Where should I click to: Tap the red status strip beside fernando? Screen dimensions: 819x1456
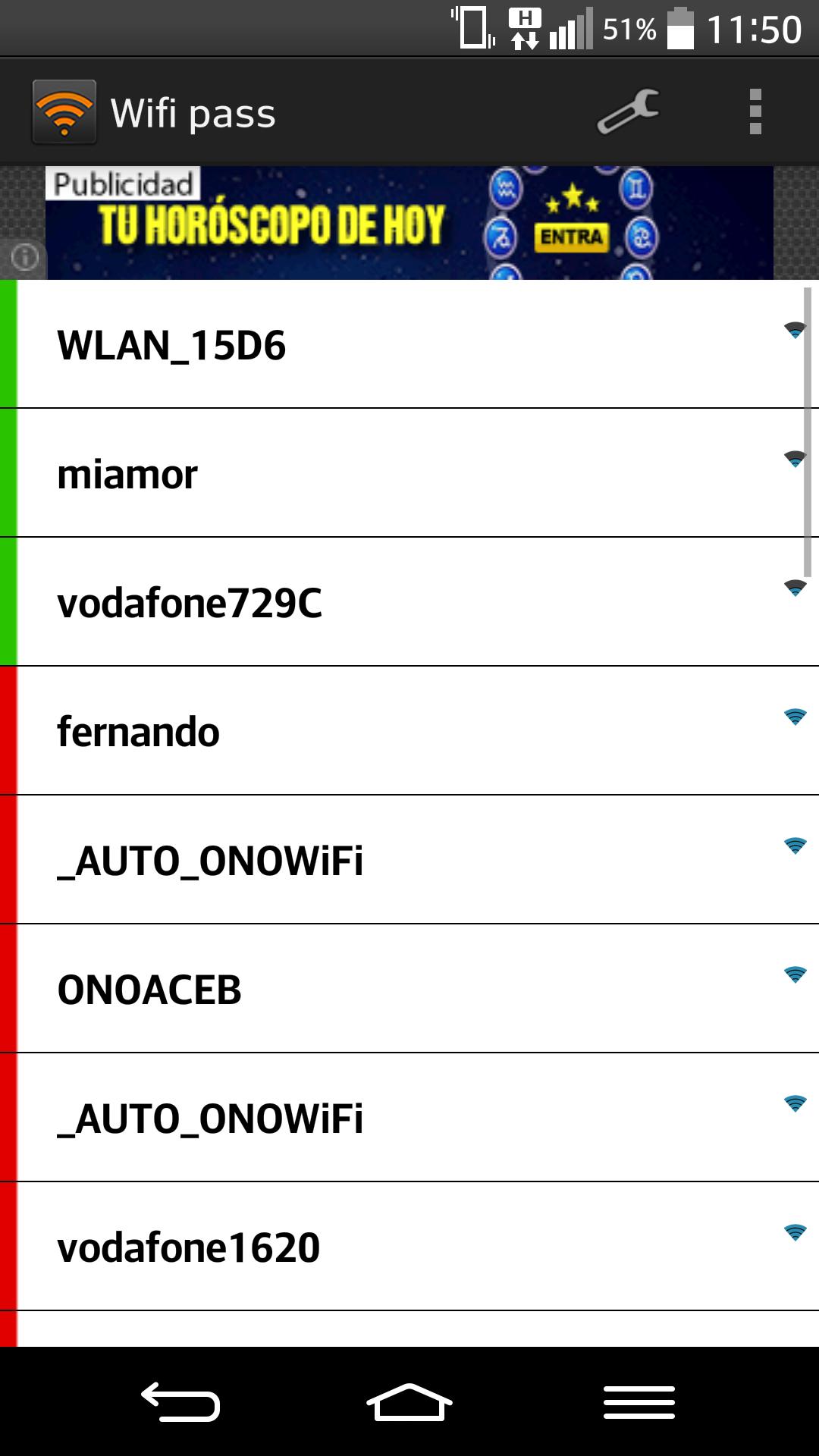(x=8, y=730)
